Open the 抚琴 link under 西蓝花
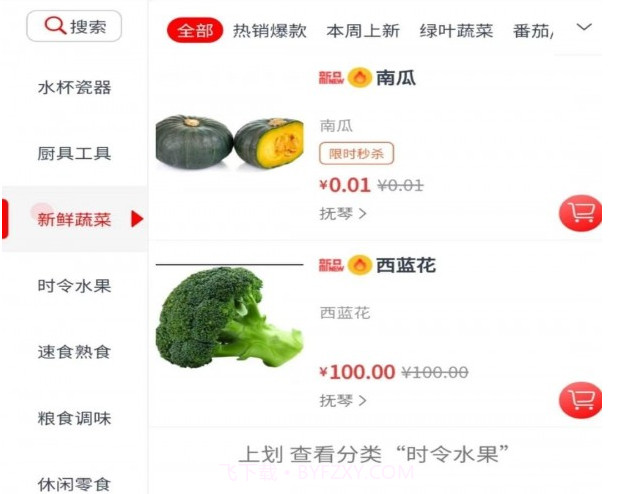The width and height of the screenshot is (633, 494). [x=343, y=401]
